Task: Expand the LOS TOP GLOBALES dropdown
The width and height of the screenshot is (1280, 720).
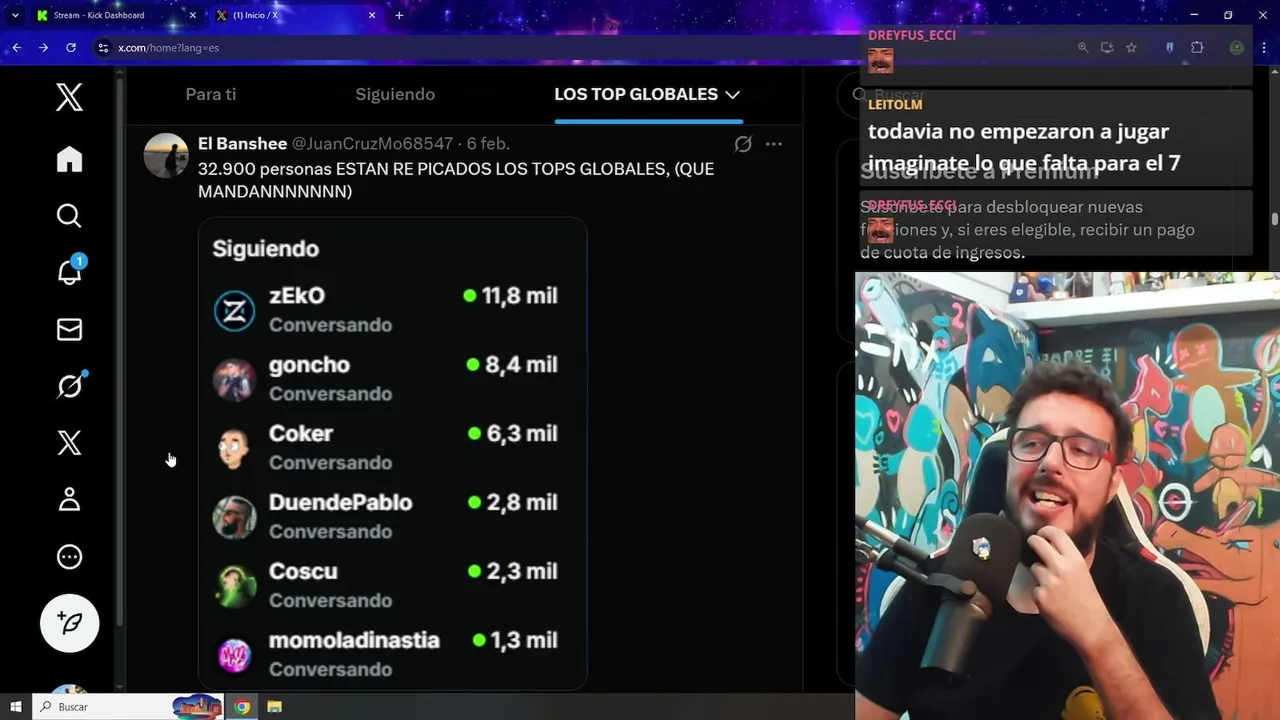Action: coord(647,94)
